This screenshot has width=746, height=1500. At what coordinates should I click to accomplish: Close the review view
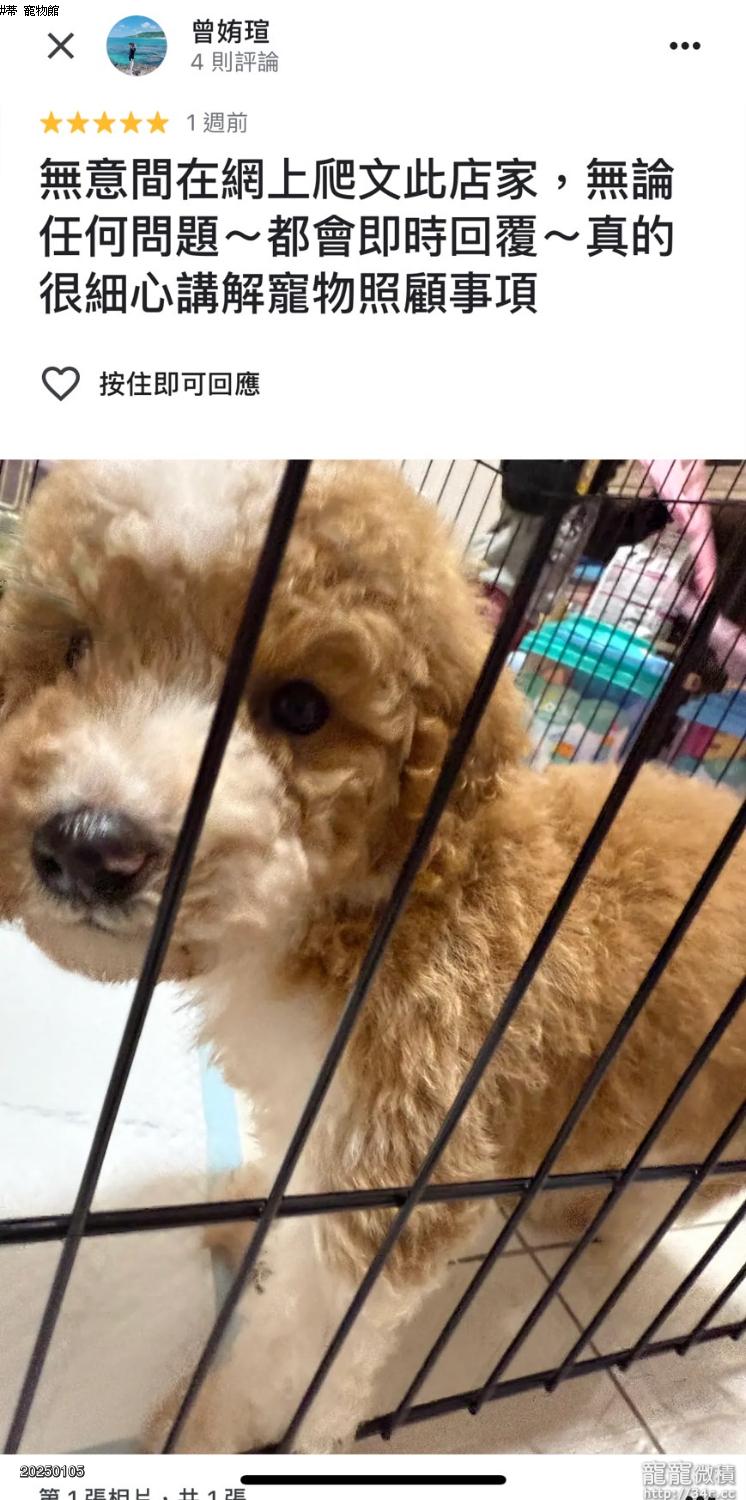click(61, 46)
